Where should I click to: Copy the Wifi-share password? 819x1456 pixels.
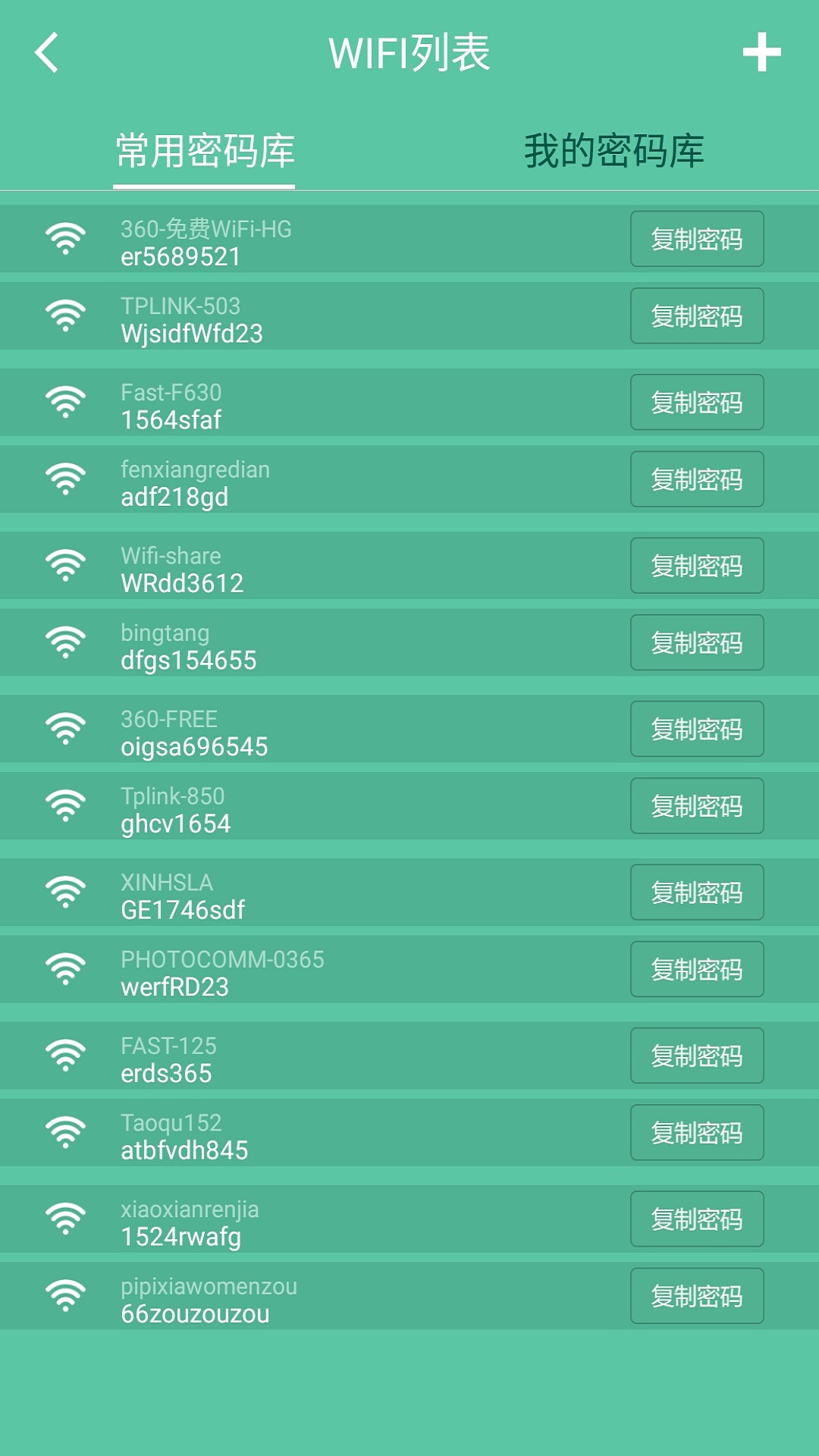tap(696, 566)
